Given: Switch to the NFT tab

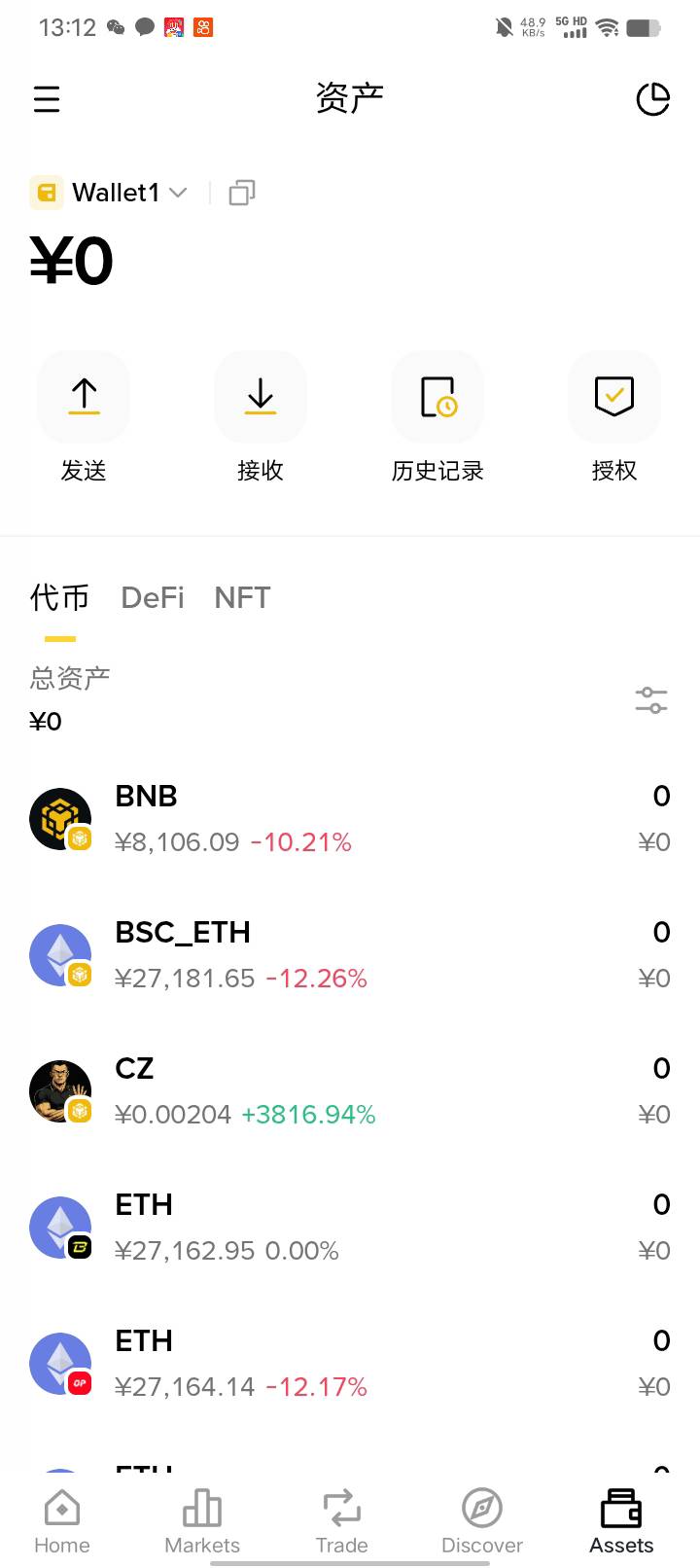Looking at the screenshot, I should pyautogui.click(x=242, y=597).
